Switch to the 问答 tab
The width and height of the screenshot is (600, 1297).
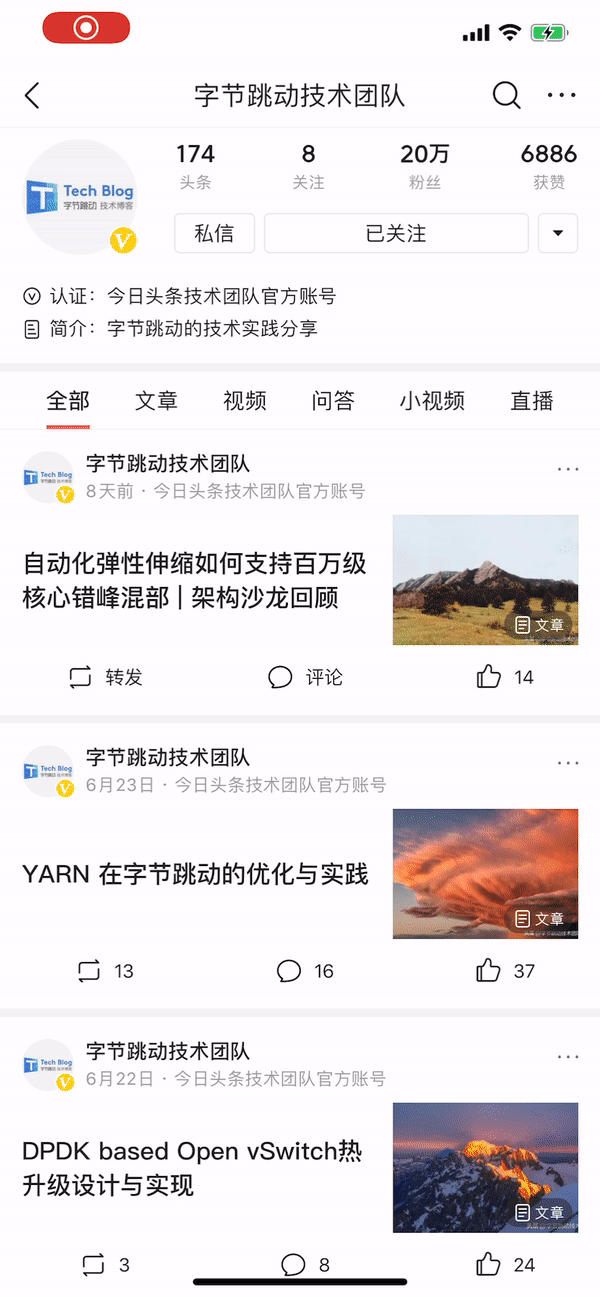(333, 401)
